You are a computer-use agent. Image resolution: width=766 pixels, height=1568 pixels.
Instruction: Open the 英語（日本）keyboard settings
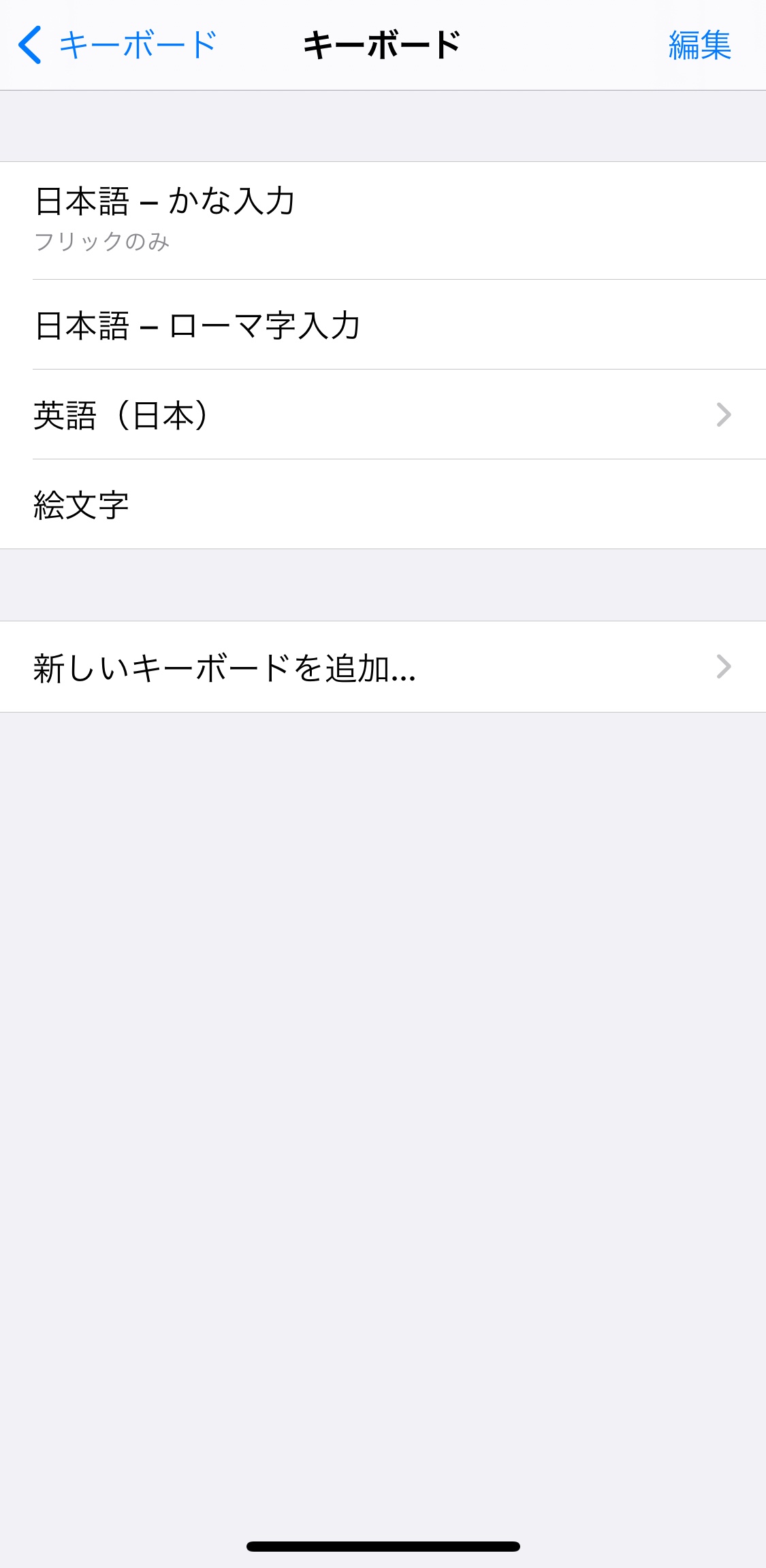[x=383, y=414]
